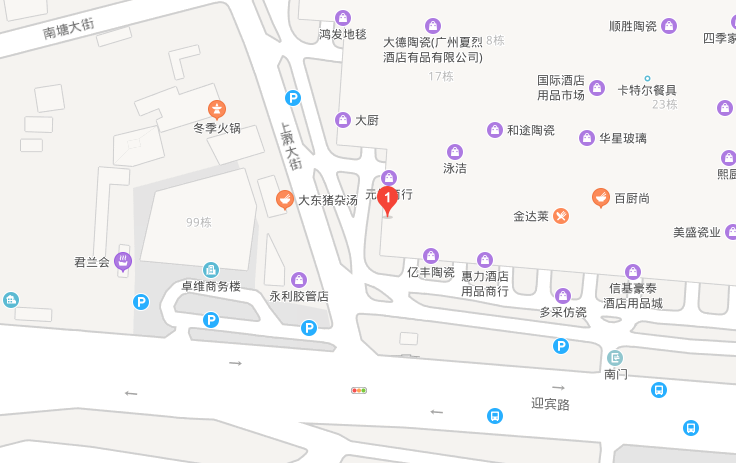Open the 华星玻璃 shop marker

(587, 138)
